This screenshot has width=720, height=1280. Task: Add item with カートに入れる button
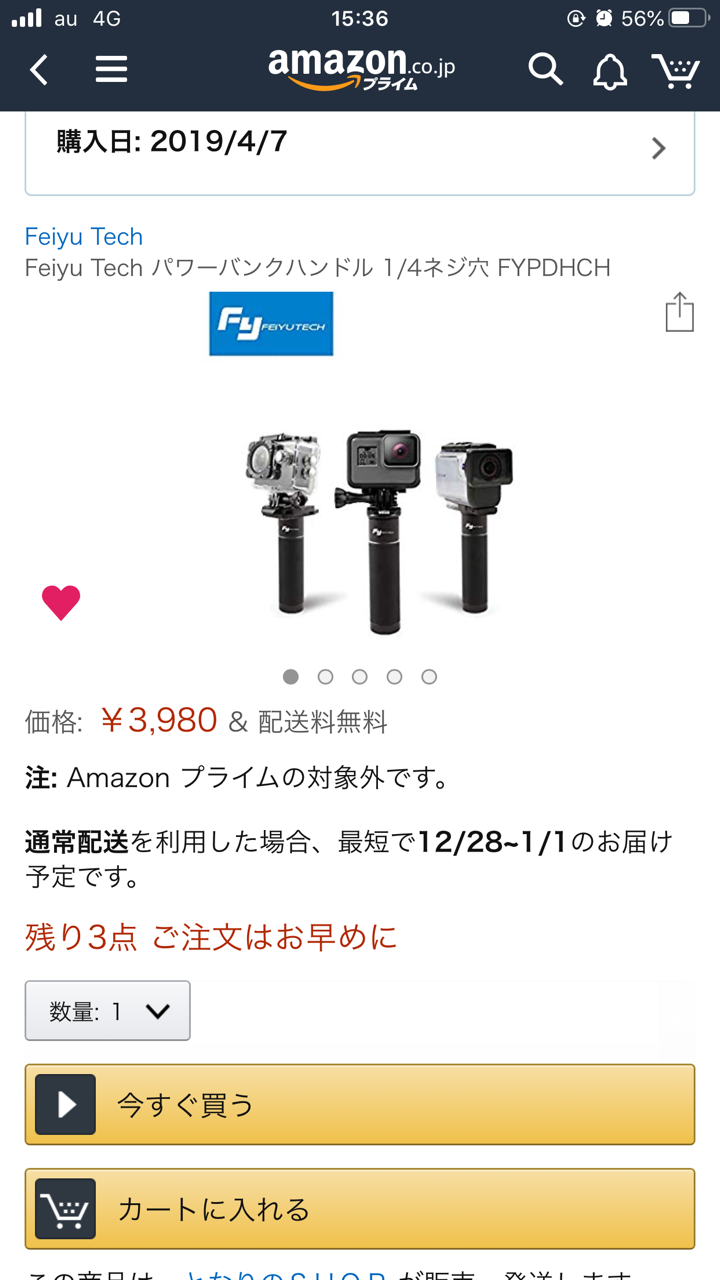[360, 1209]
